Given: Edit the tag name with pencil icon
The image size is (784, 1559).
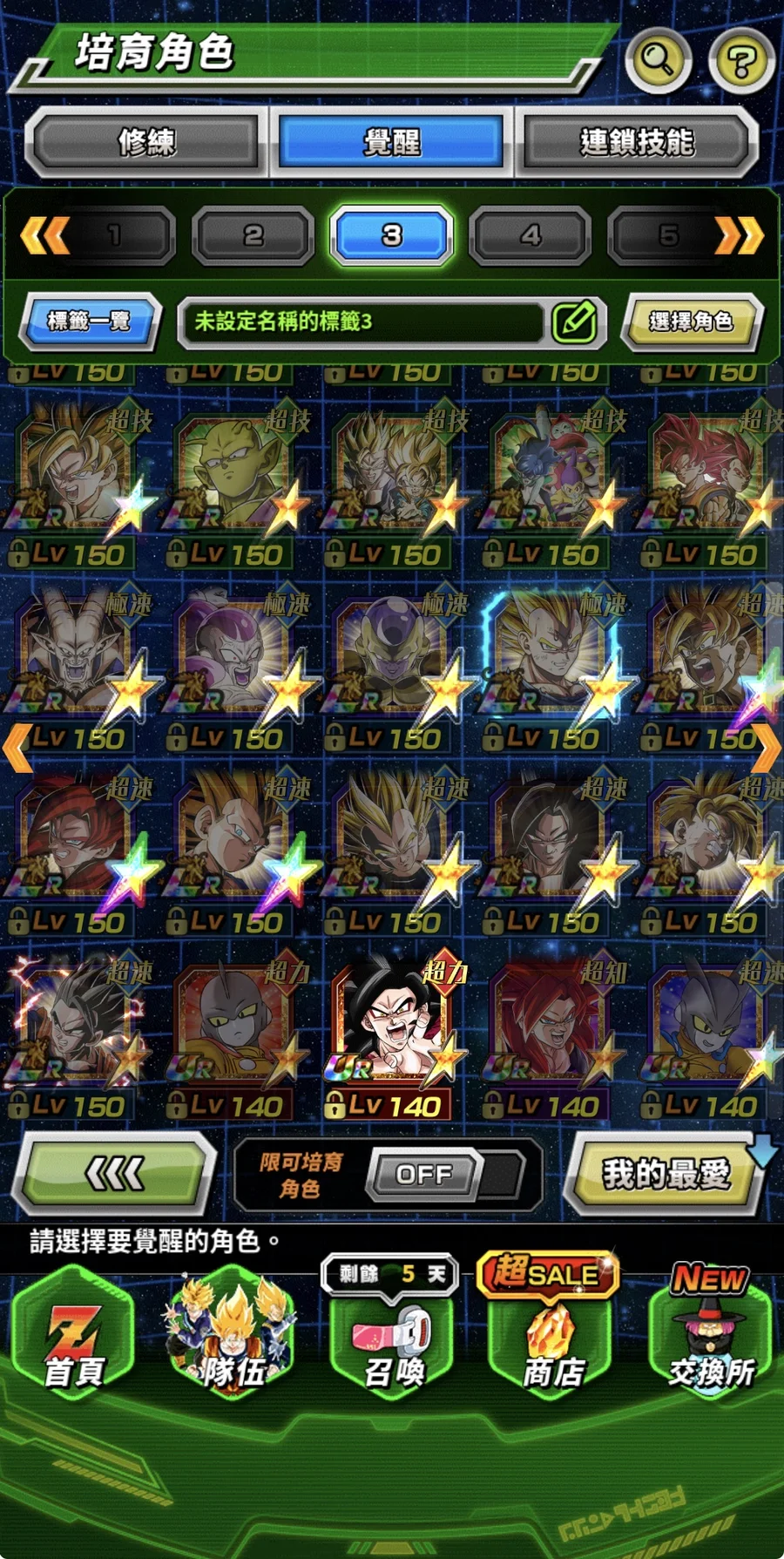Looking at the screenshot, I should click(x=574, y=322).
